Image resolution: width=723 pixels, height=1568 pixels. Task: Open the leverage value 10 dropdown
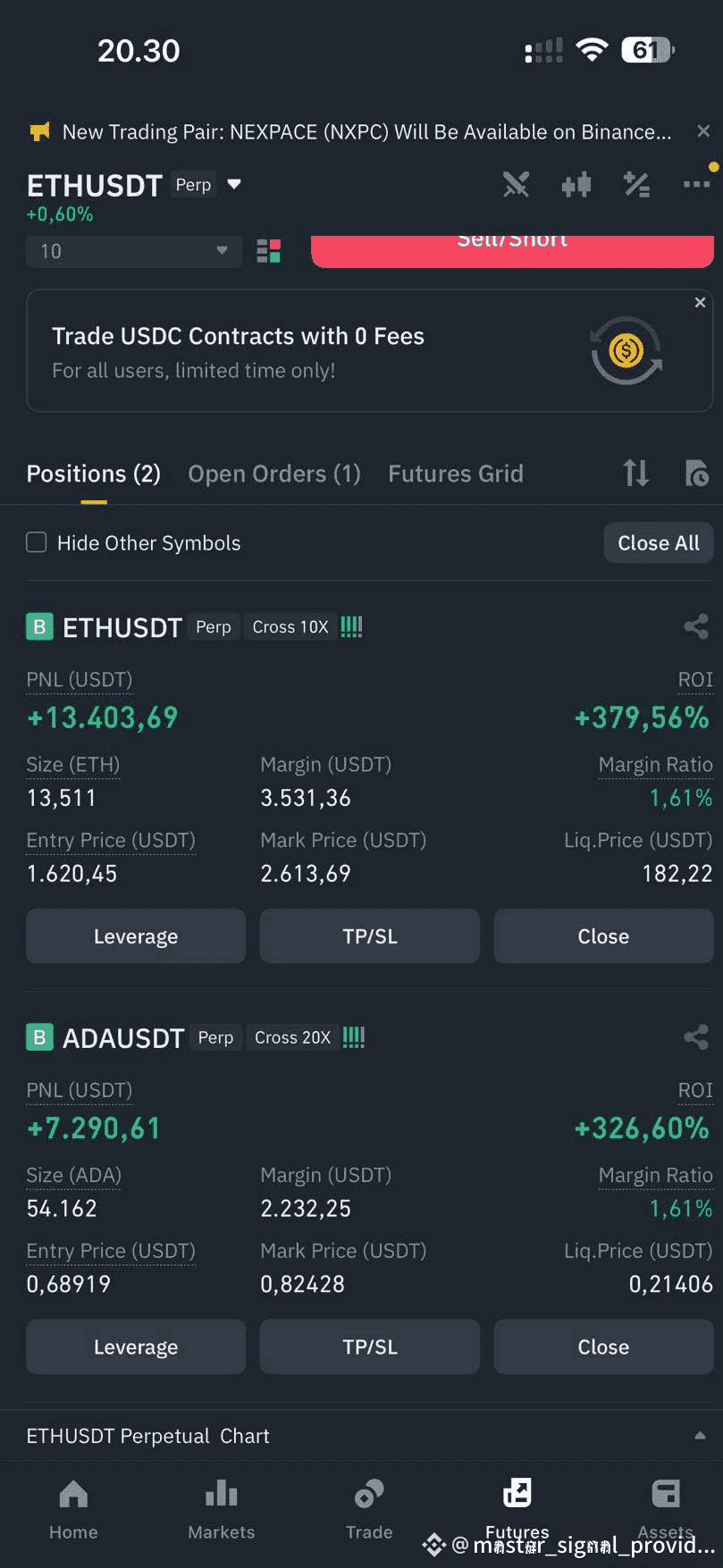[x=134, y=251]
